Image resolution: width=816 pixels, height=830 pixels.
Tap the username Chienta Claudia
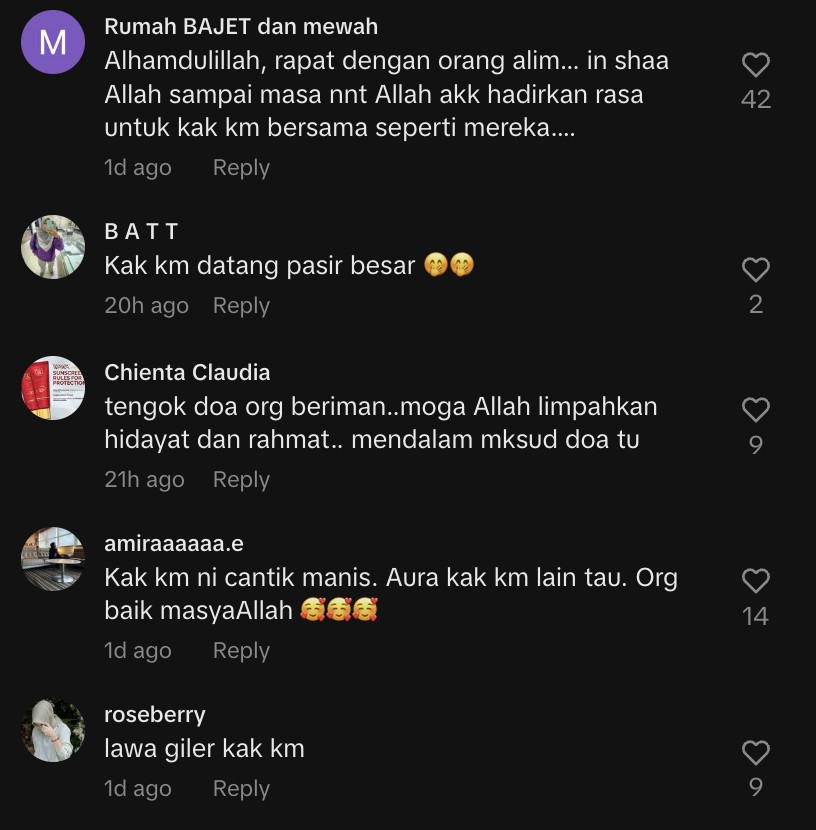187,373
